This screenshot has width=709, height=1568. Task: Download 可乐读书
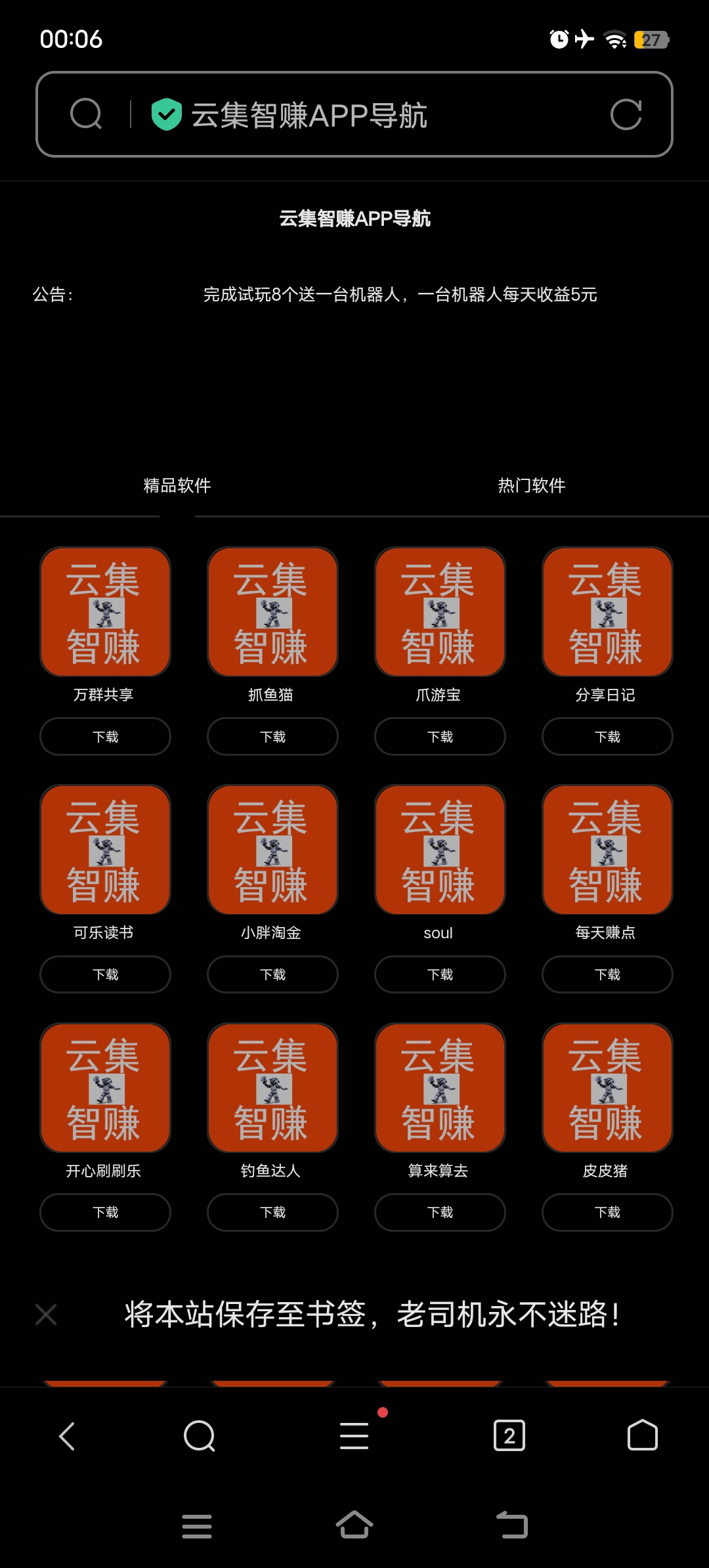click(106, 974)
